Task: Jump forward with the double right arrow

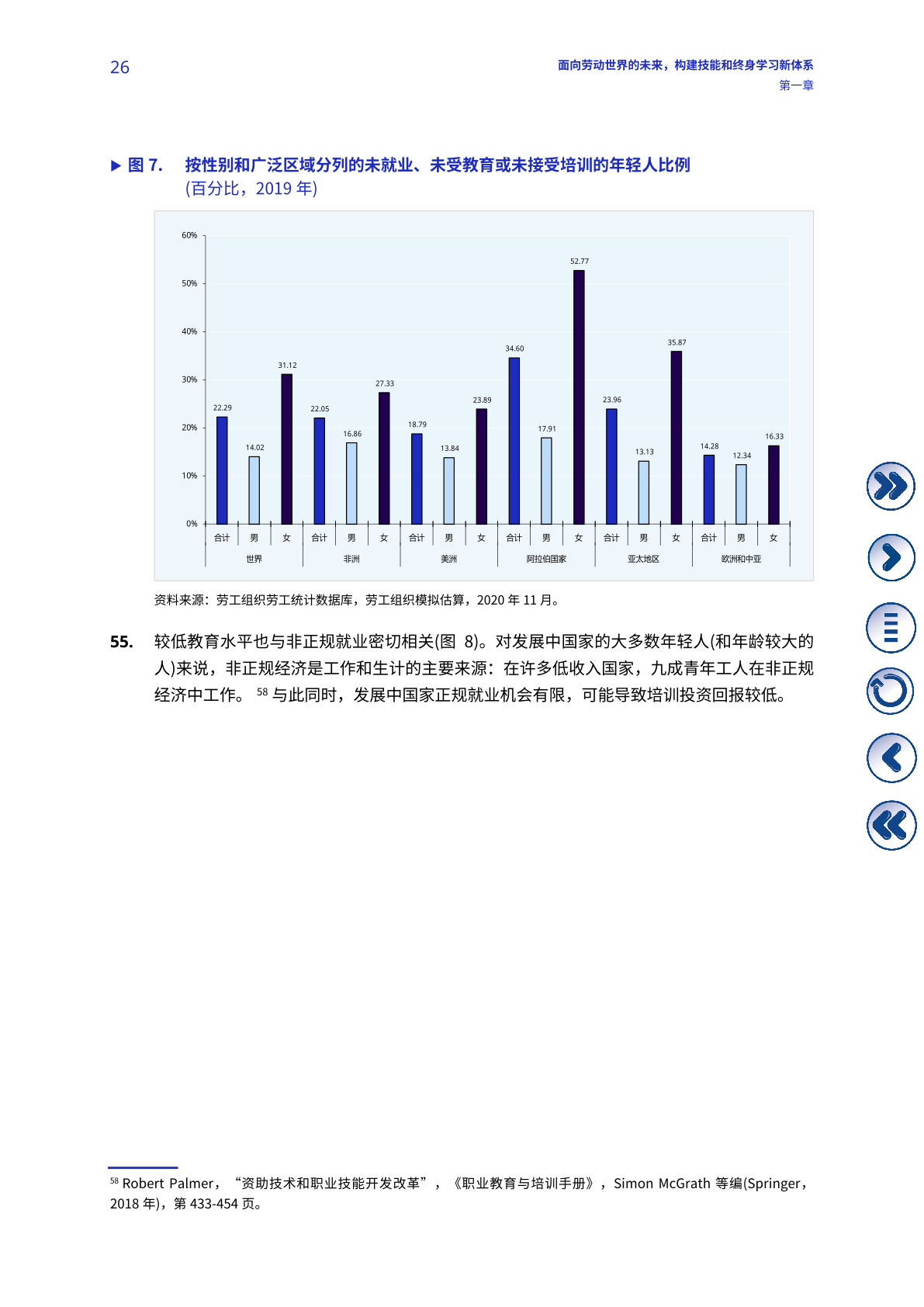Action: click(x=890, y=487)
